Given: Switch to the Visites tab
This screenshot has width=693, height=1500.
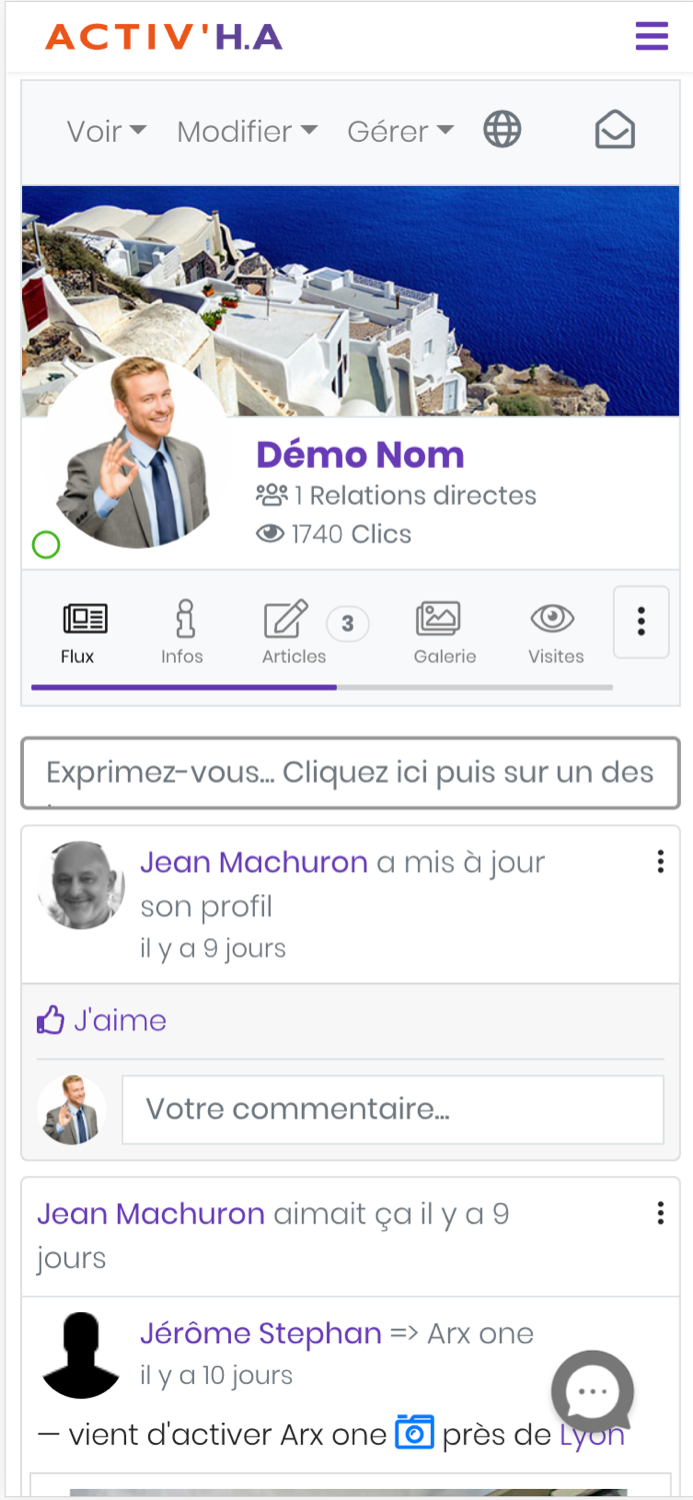Looking at the screenshot, I should tap(556, 634).
